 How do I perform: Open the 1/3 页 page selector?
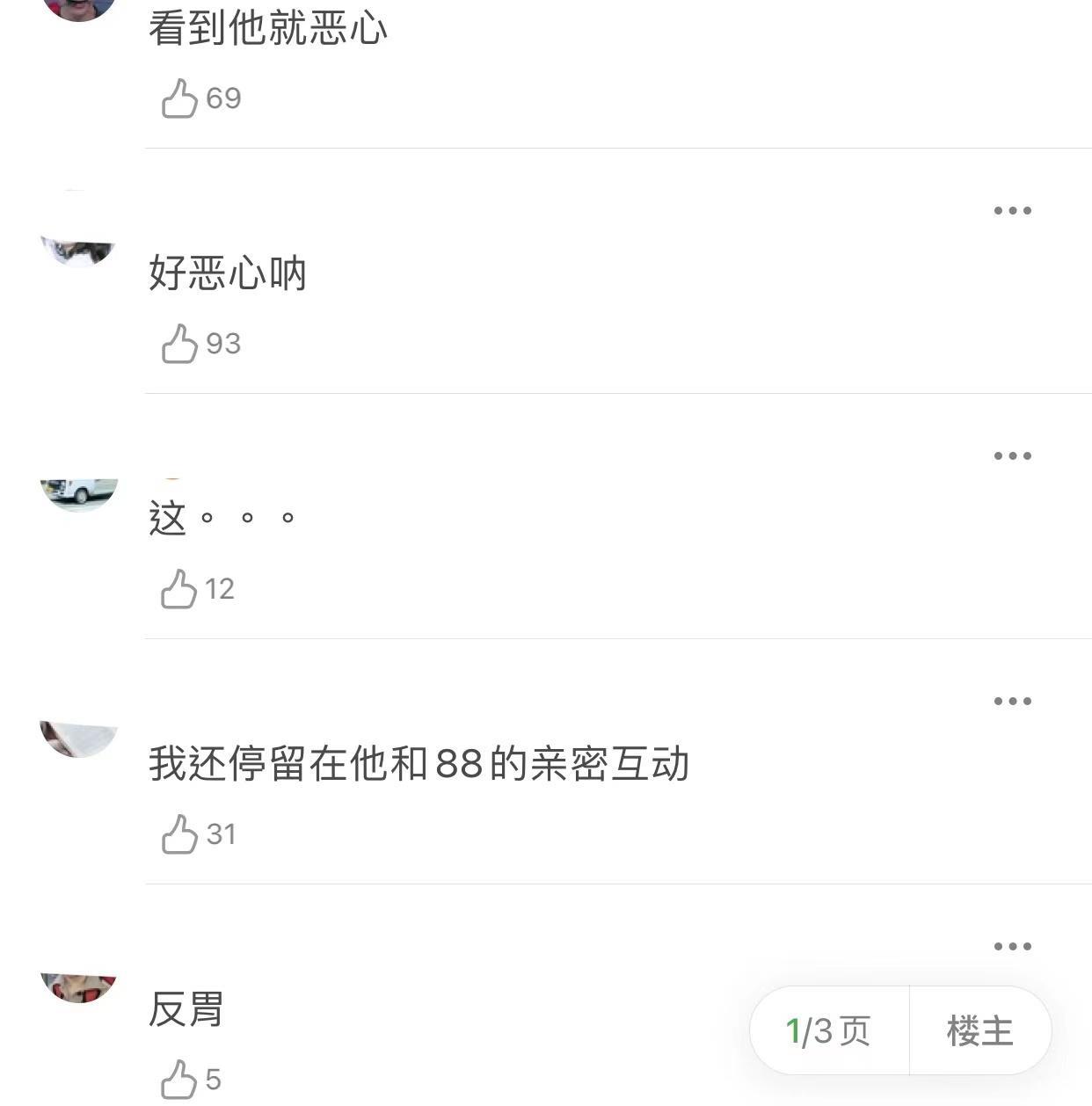point(828,1030)
